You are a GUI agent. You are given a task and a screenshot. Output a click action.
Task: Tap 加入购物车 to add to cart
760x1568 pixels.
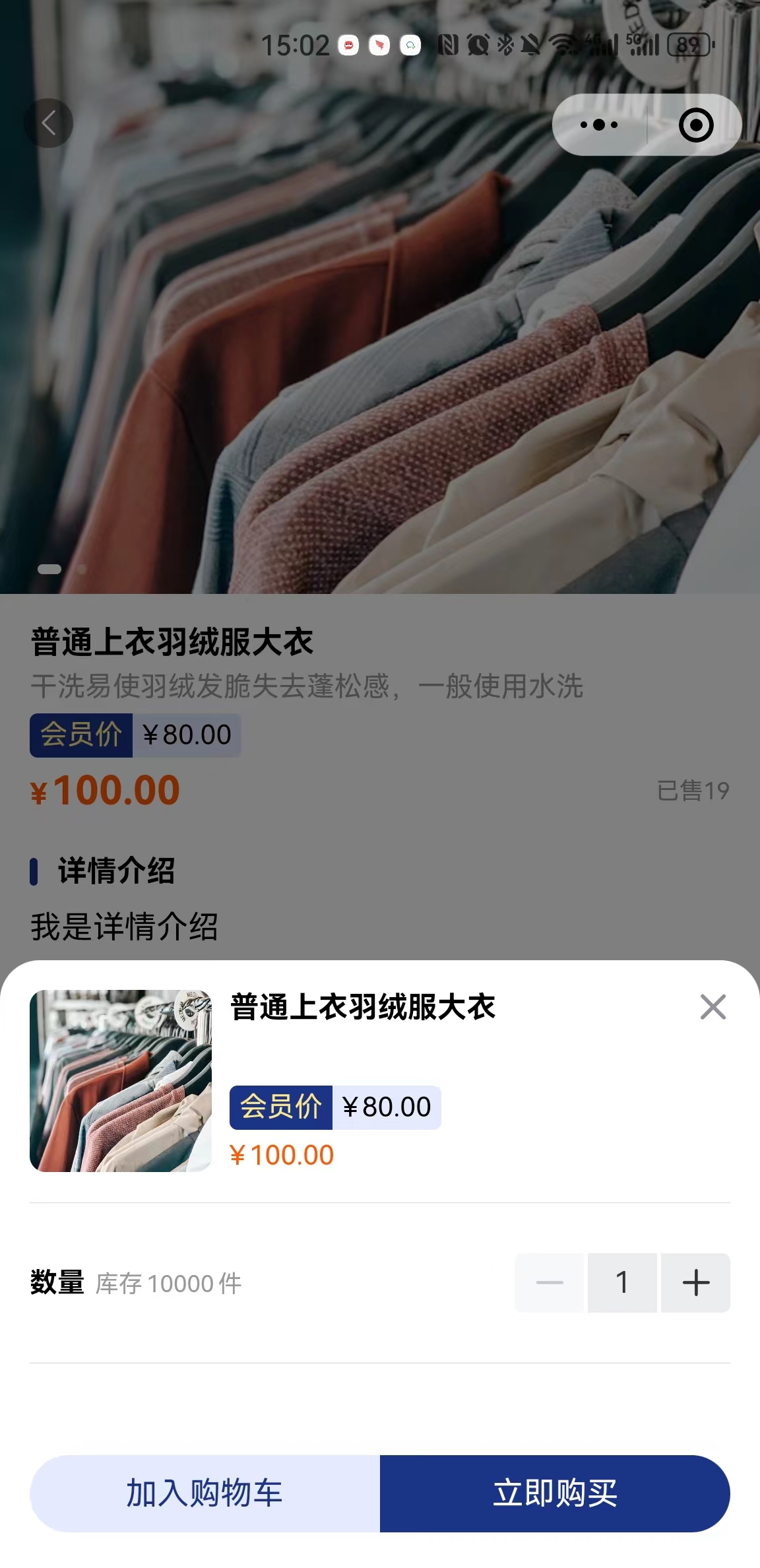205,1494
